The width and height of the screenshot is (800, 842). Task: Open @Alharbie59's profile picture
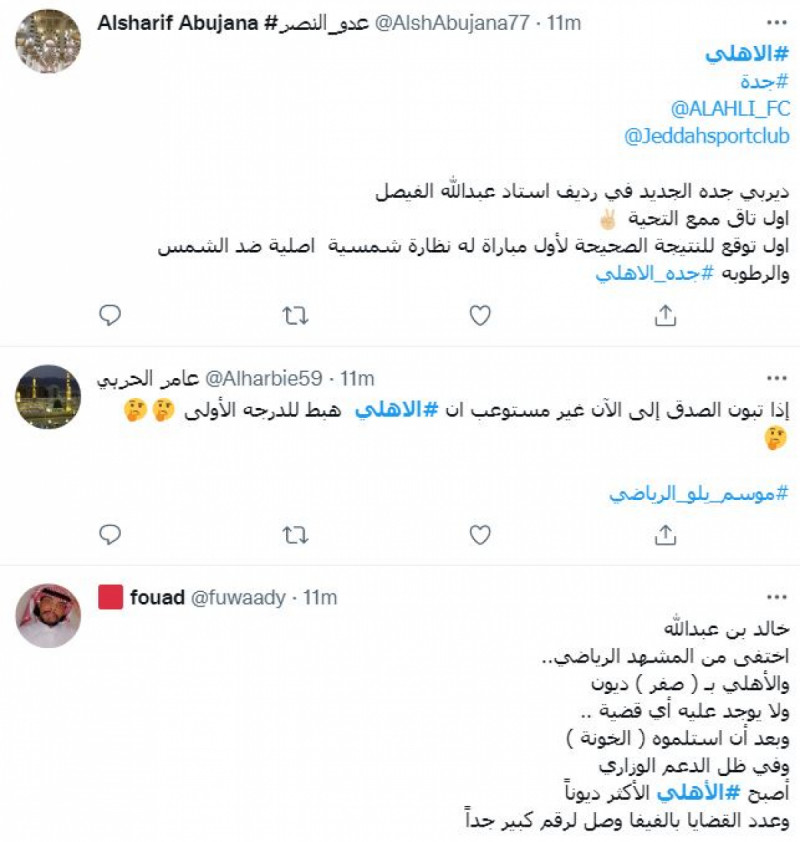(x=48, y=397)
